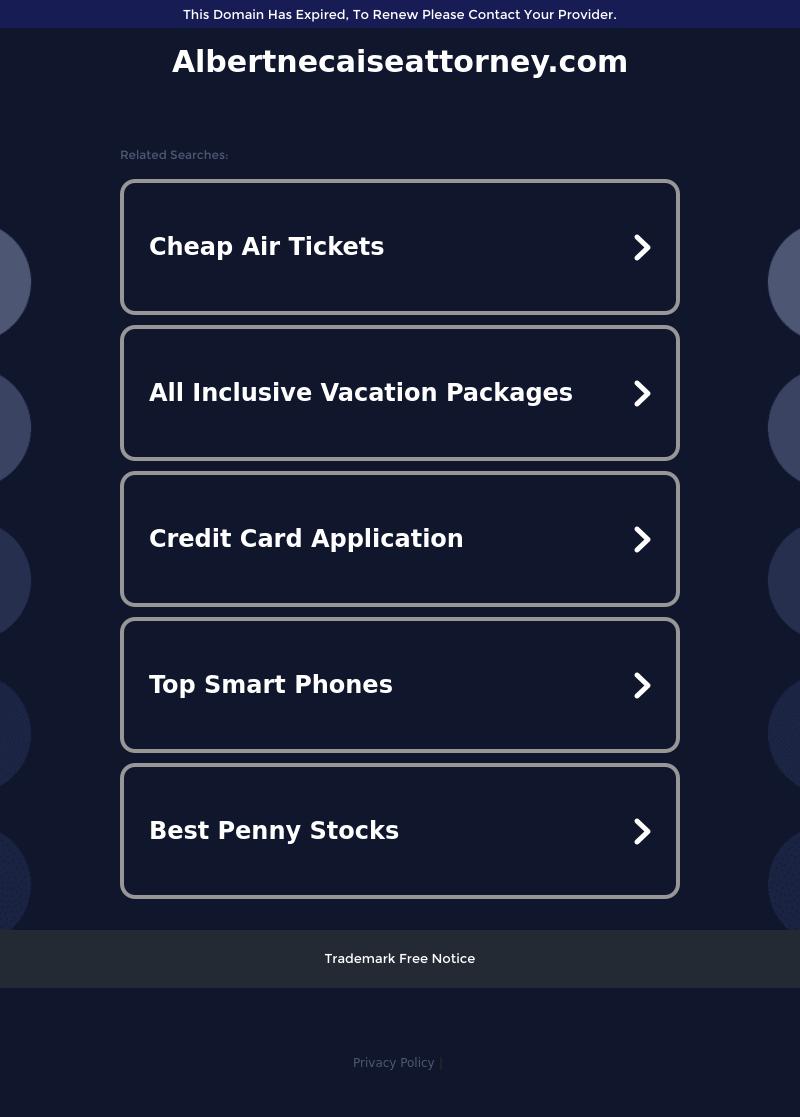This screenshot has height=1117, width=800.
Task: Choose Top Smart Phones search
Action: click(399, 685)
